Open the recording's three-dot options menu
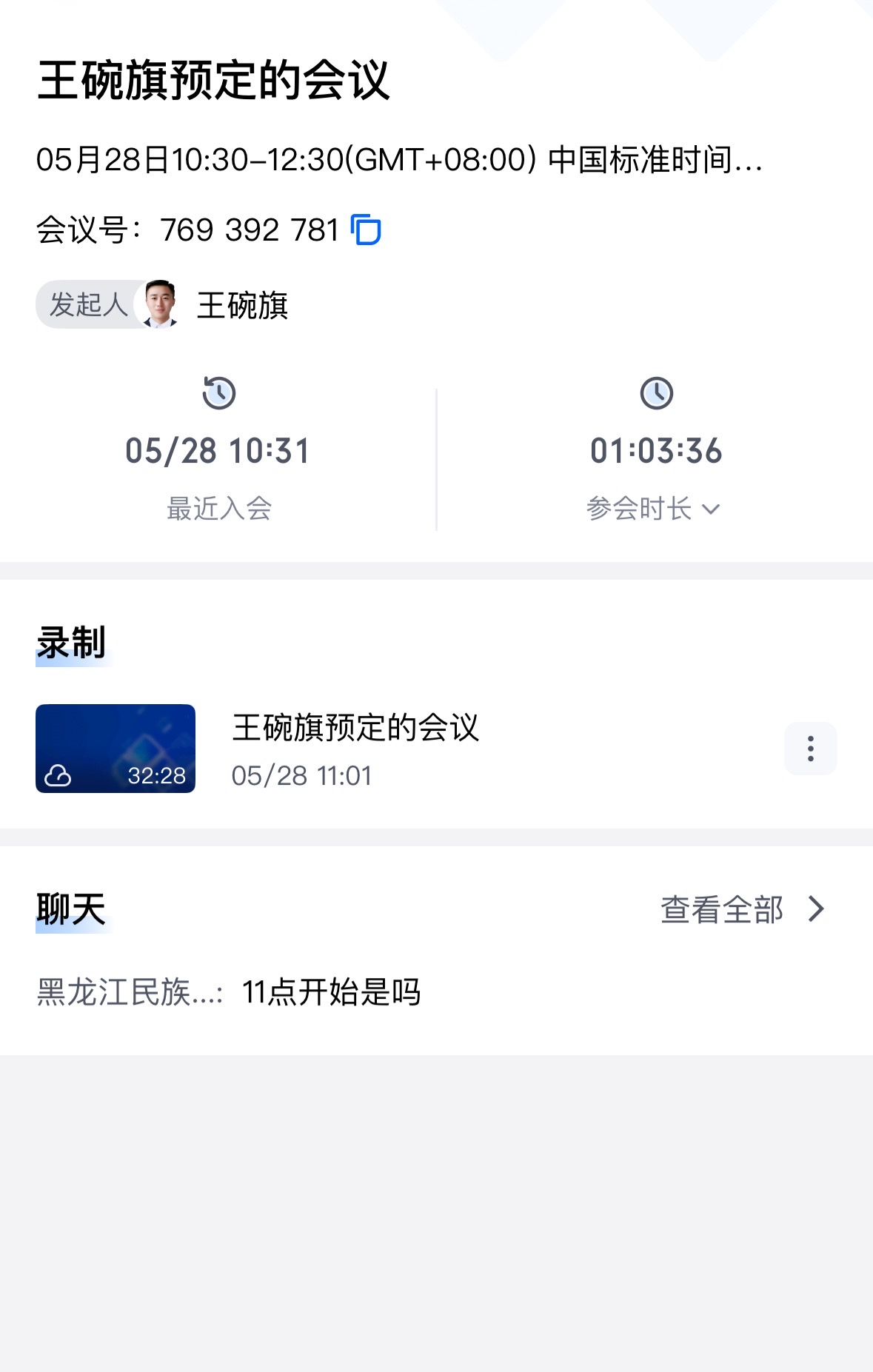Screen dimensions: 873x1372 pos(810,749)
